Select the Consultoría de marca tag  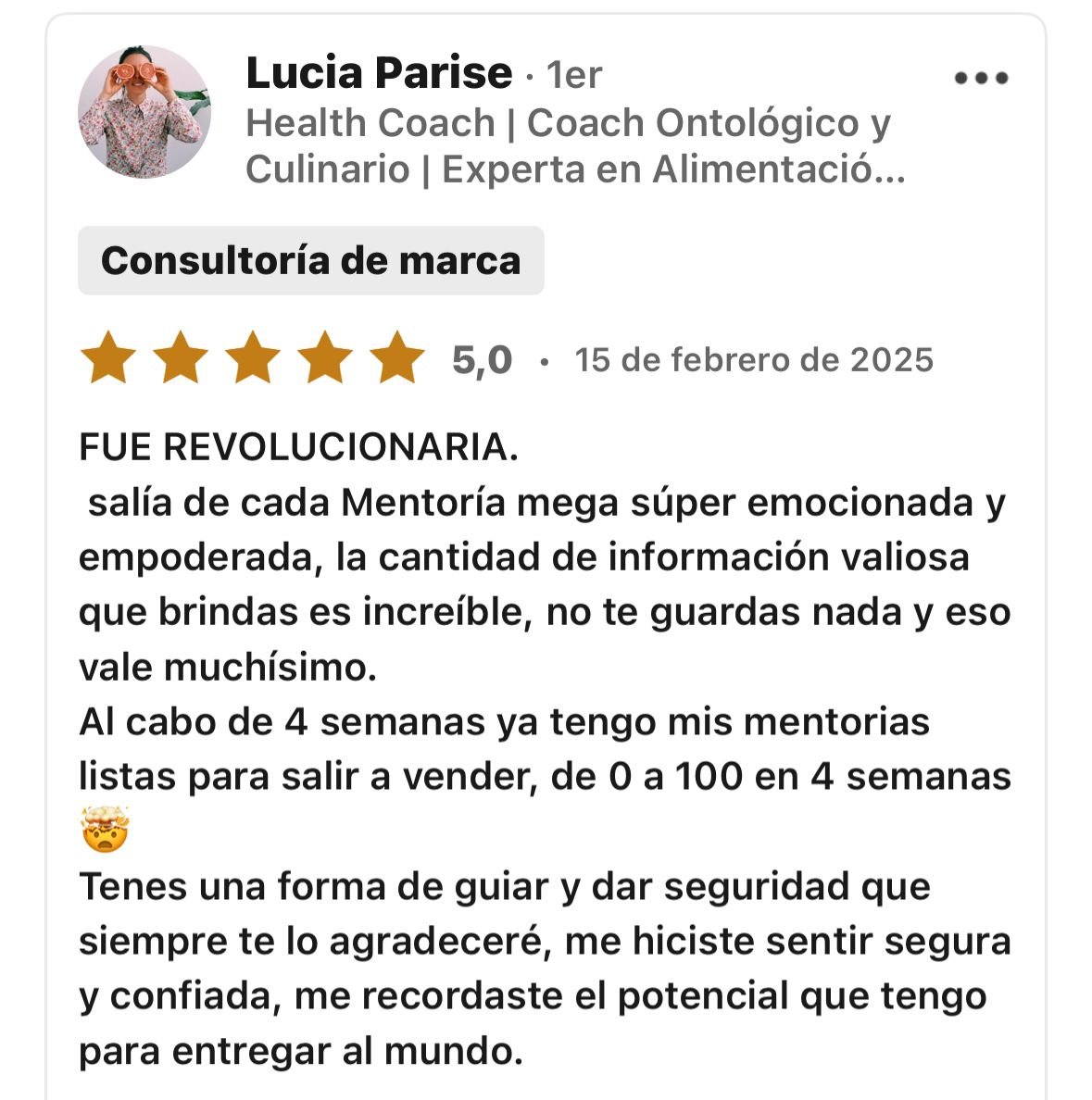[310, 260]
